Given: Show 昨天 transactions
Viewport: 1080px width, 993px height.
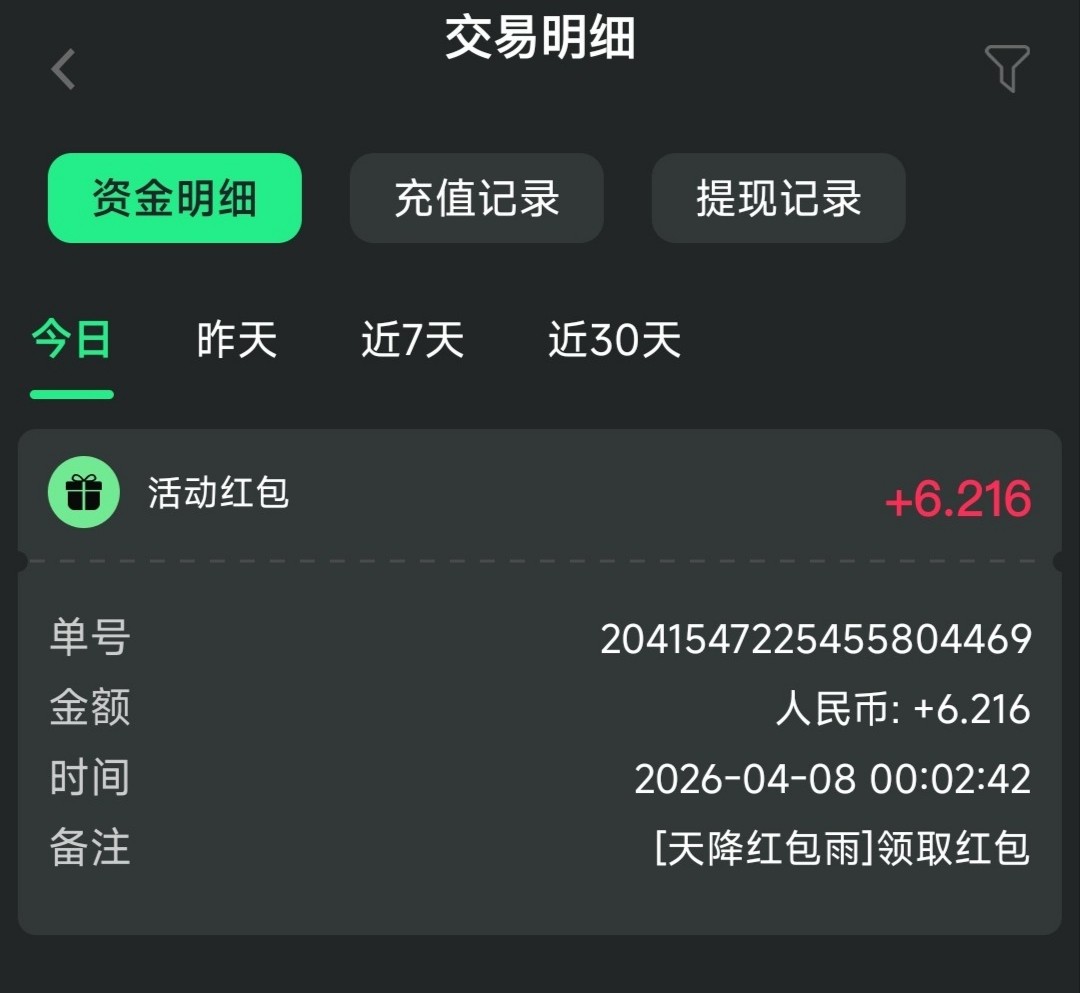Looking at the screenshot, I should (236, 341).
